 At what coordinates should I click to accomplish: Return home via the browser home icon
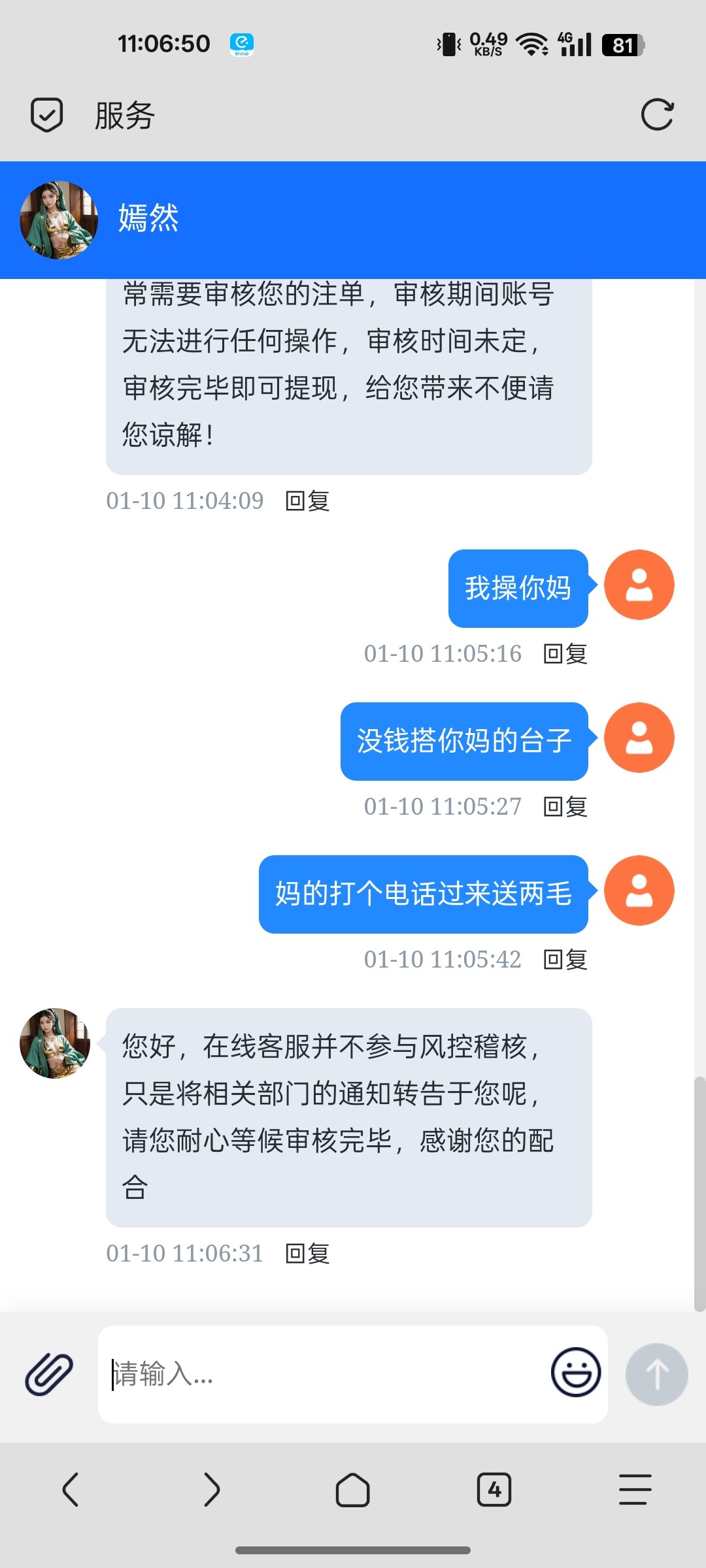(x=353, y=1492)
